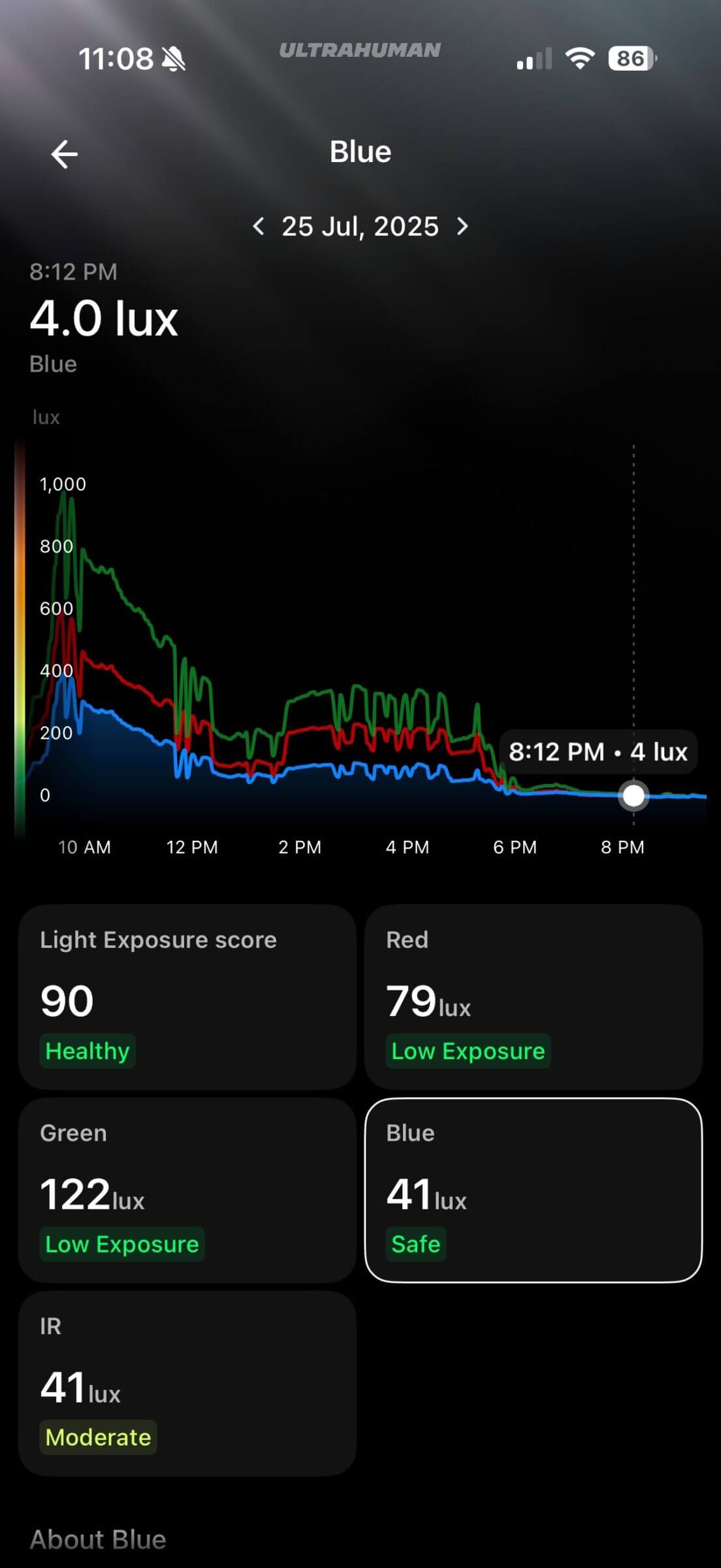721x1568 pixels.
Task: Go to previous day with left chevron
Action: (x=260, y=227)
